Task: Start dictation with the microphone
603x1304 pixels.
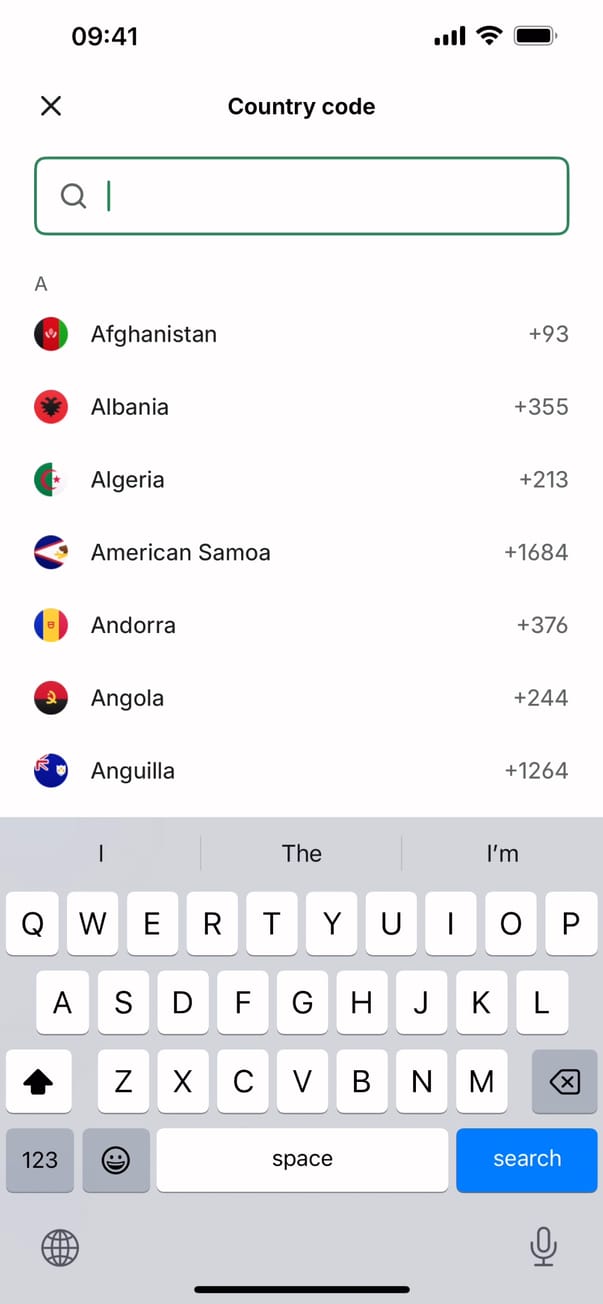Action: (x=543, y=1247)
